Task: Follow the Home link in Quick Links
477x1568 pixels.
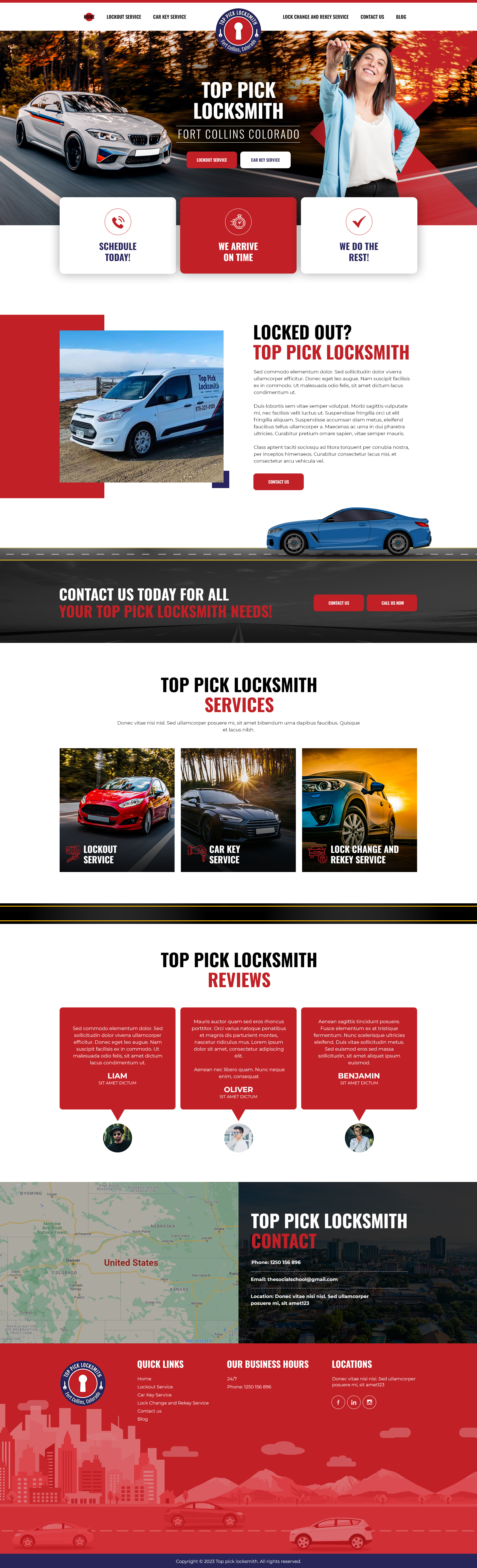Action: point(144,1379)
